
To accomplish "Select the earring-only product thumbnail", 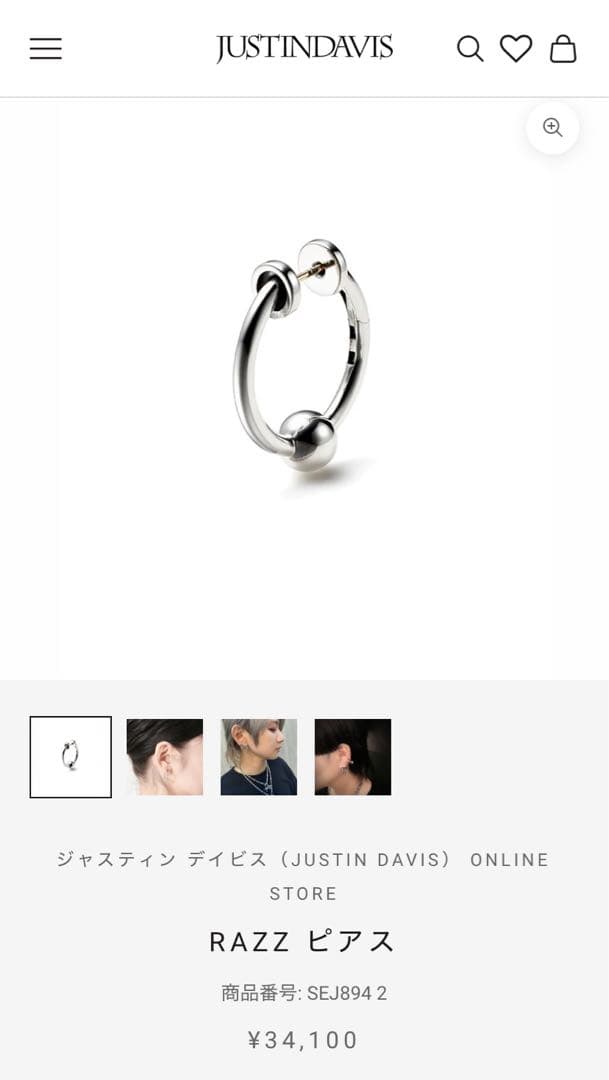I will (70, 756).
